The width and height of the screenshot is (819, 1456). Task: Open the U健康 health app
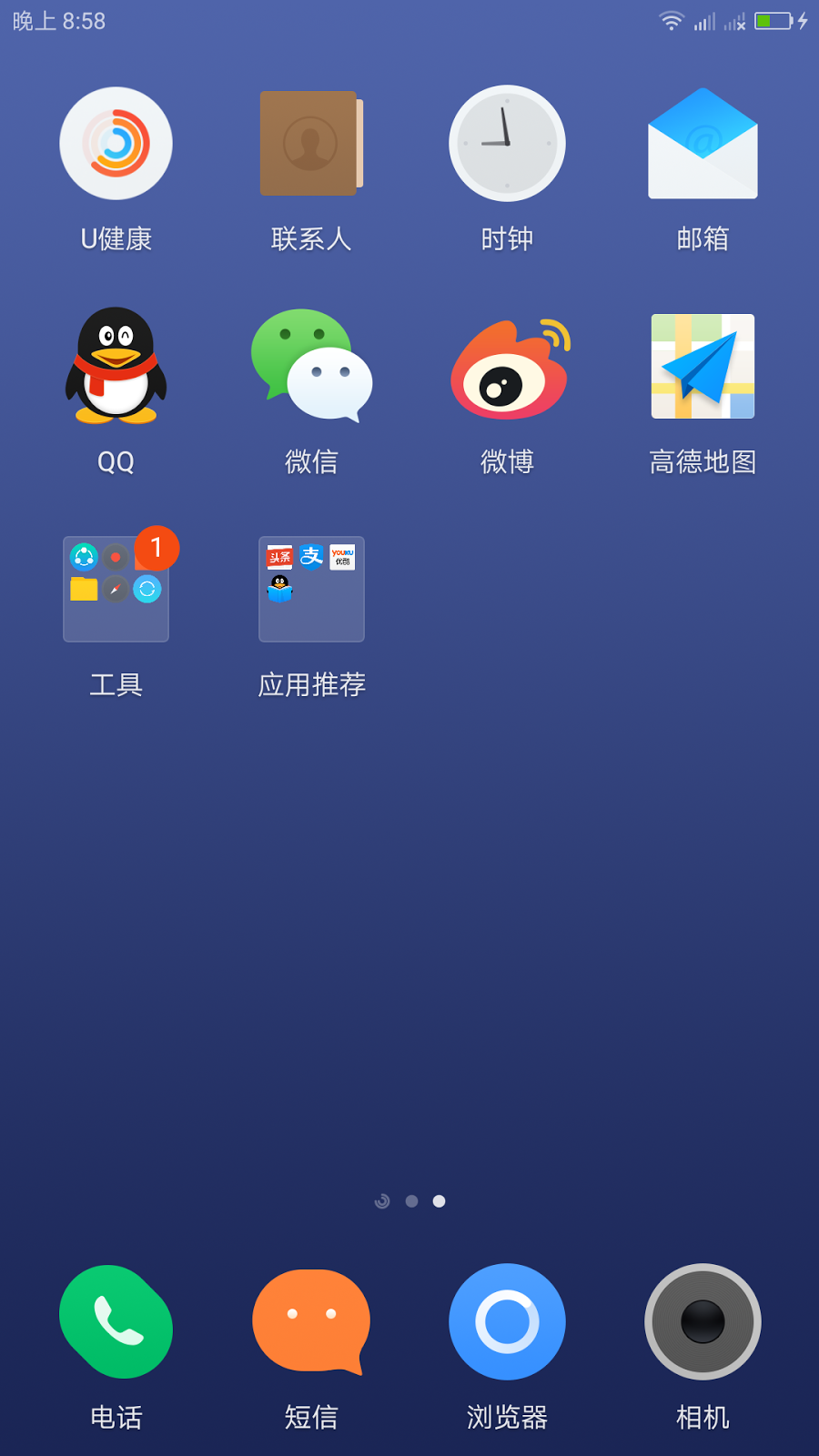(x=116, y=144)
